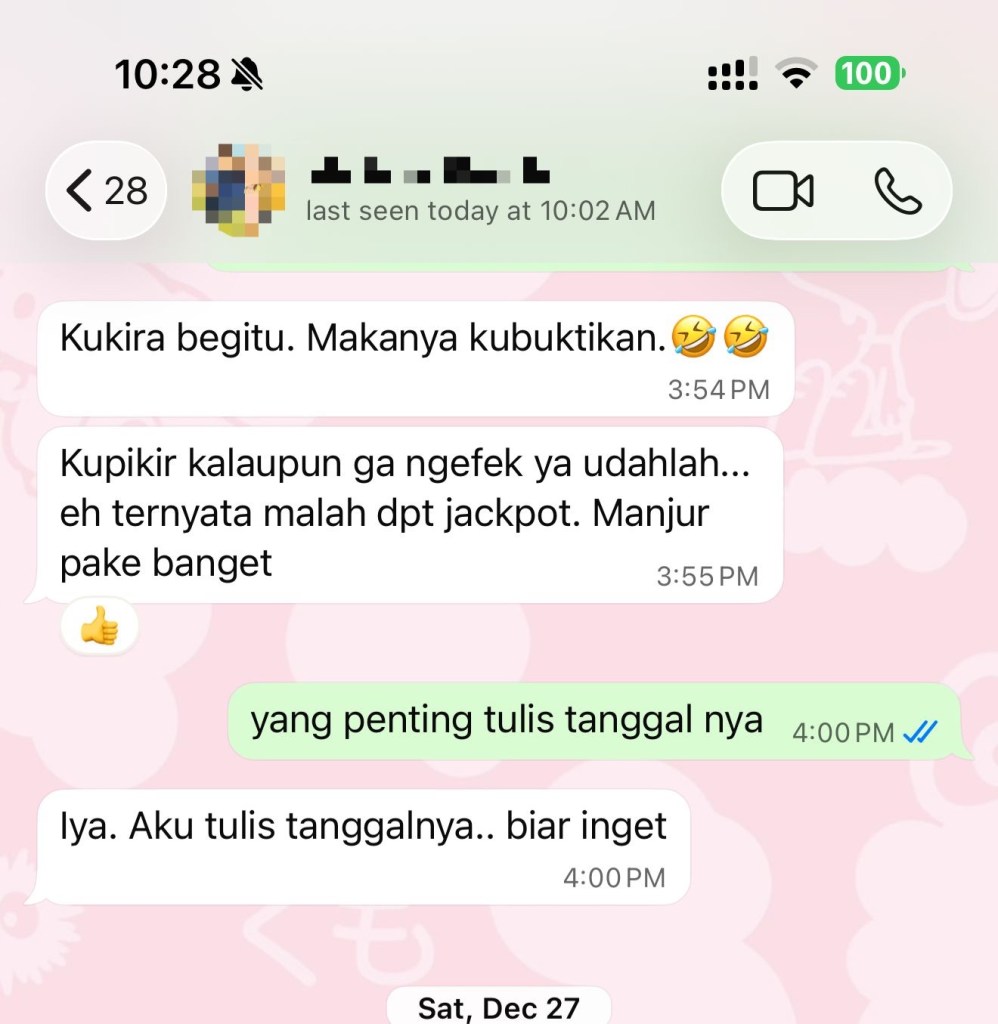Open contact info from the last seen header
The width and height of the screenshot is (998, 1024).
480,211
